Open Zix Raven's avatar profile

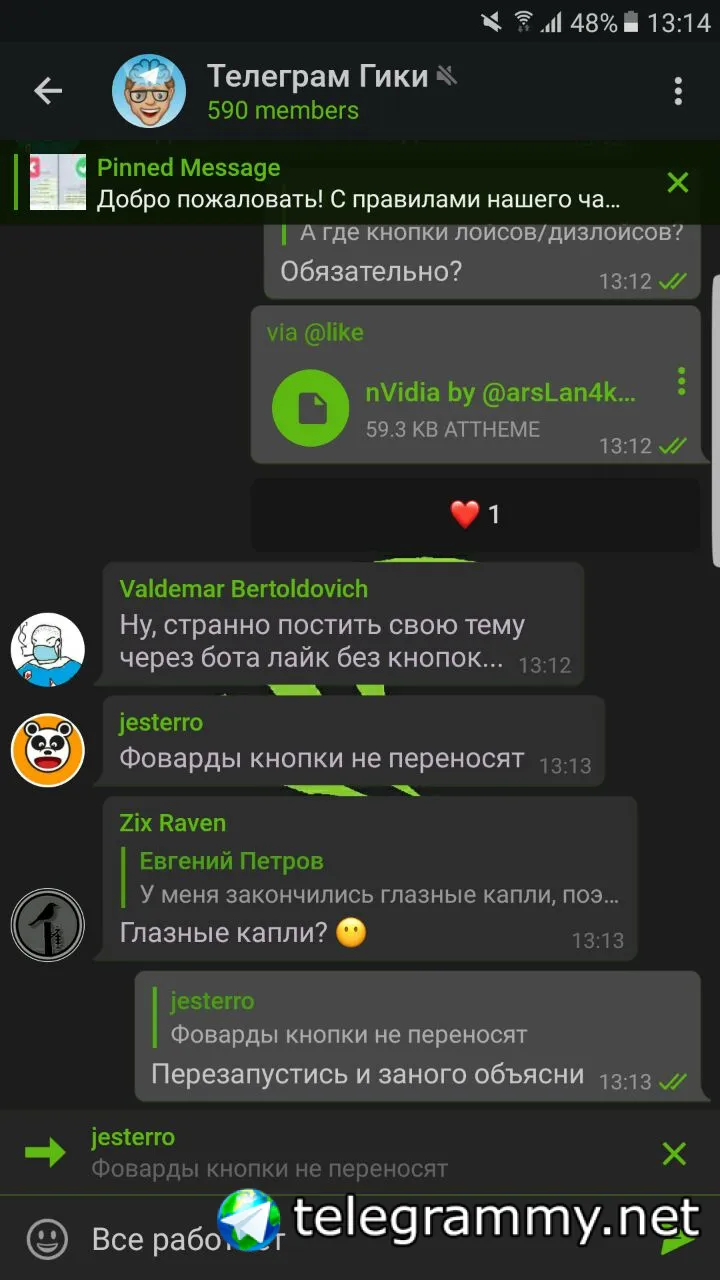pos(48,925)
